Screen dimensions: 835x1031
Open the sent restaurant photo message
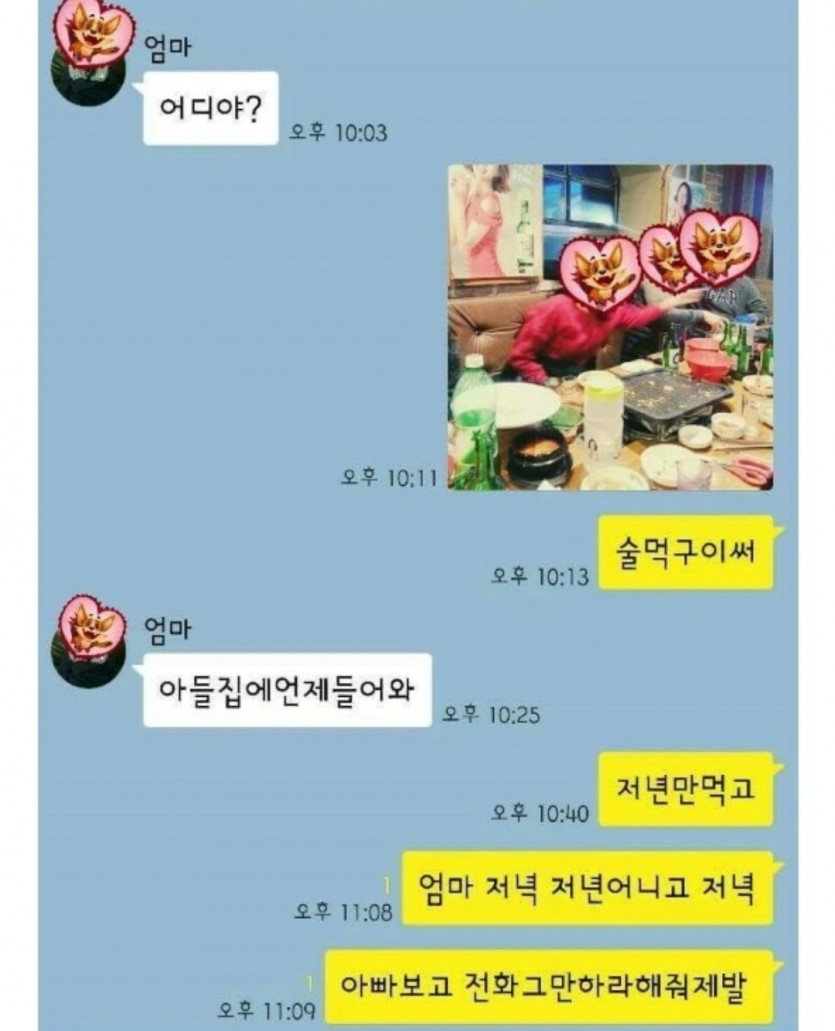tap(609, 327)
